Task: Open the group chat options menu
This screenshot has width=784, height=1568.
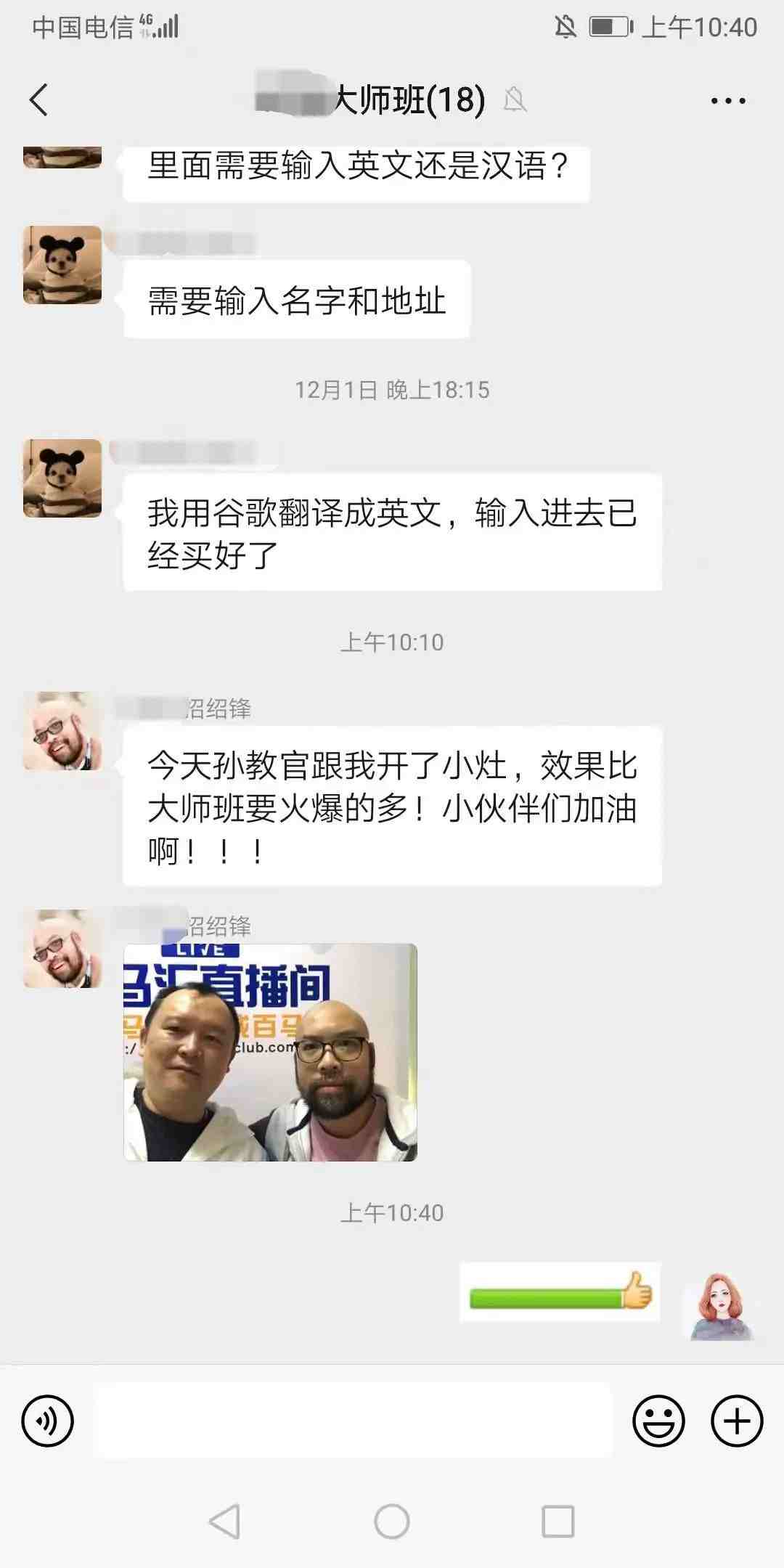Action: click(x=727, y=101)
